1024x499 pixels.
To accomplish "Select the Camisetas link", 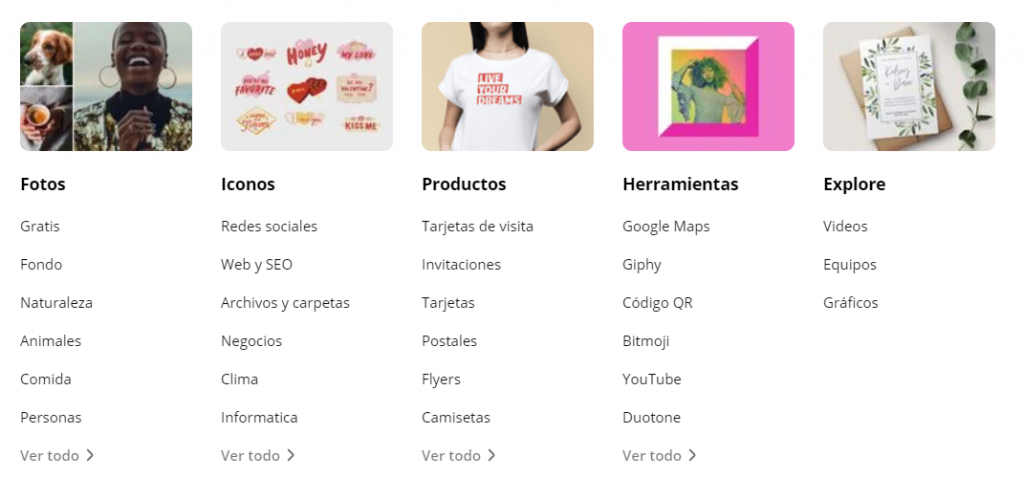I will [x=456, y=417].
